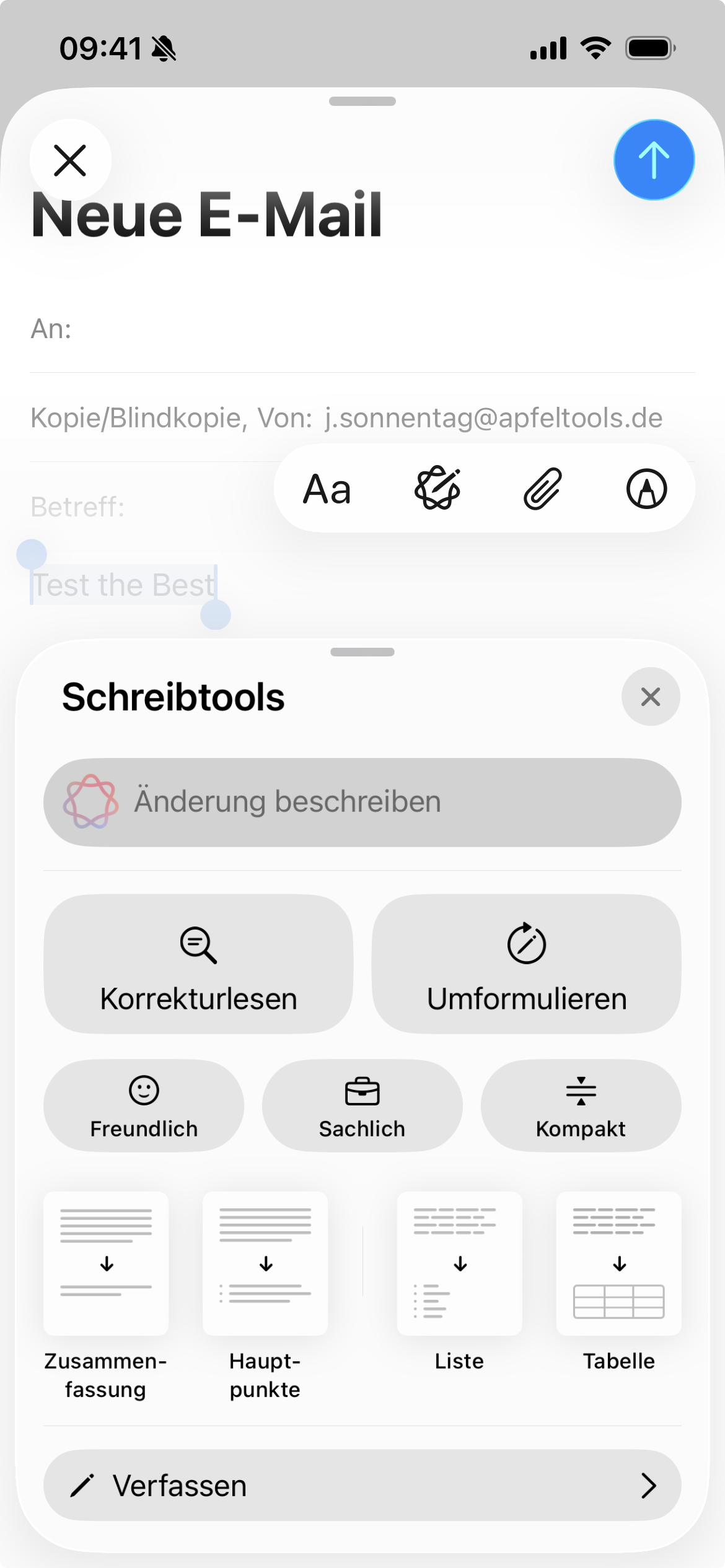Tap the An recipient field
This screenshot has height=1568, width=725.
click(362, 329)
